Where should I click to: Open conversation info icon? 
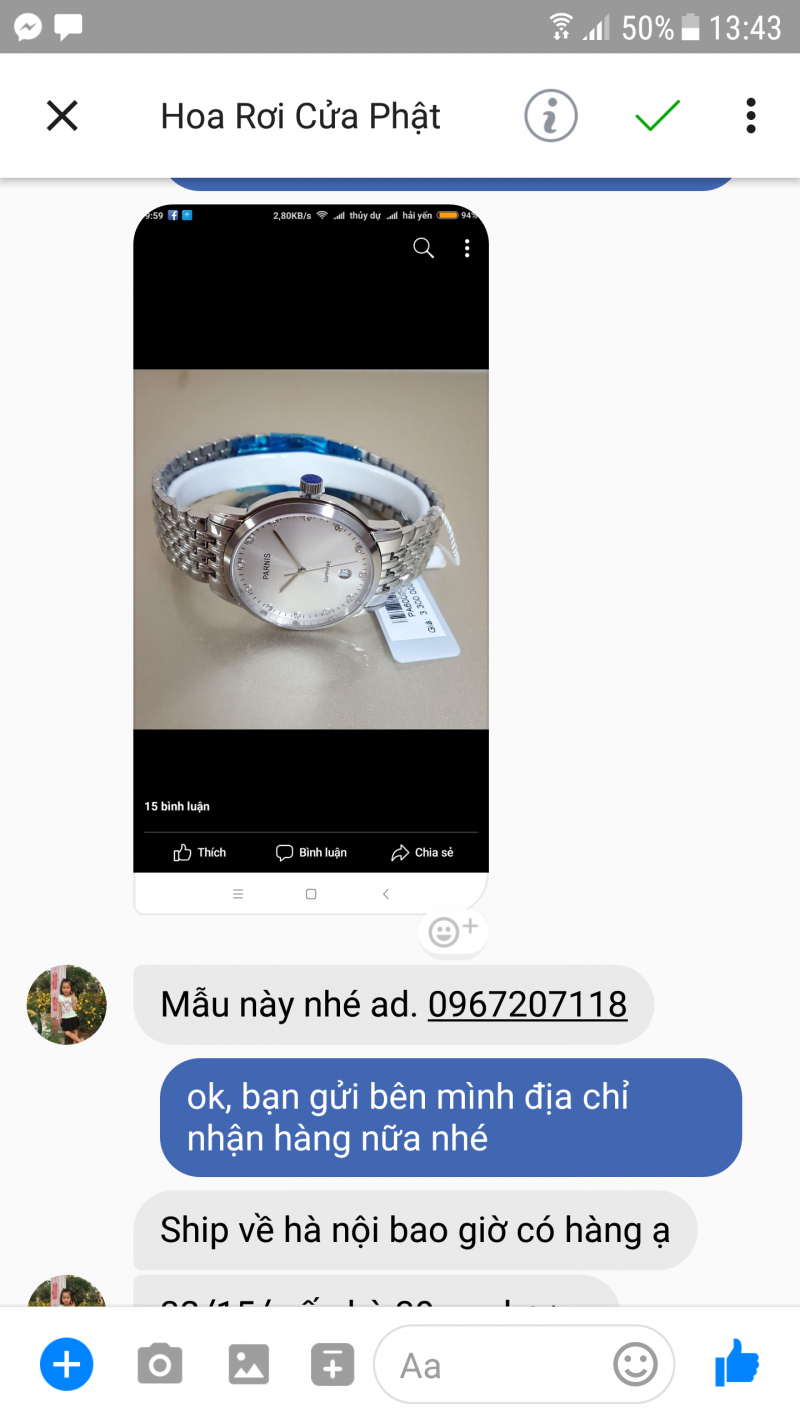(551, 116)
